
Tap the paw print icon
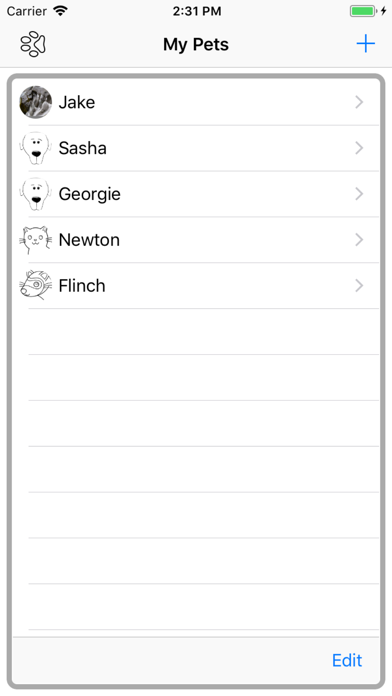tap(33, 44)
